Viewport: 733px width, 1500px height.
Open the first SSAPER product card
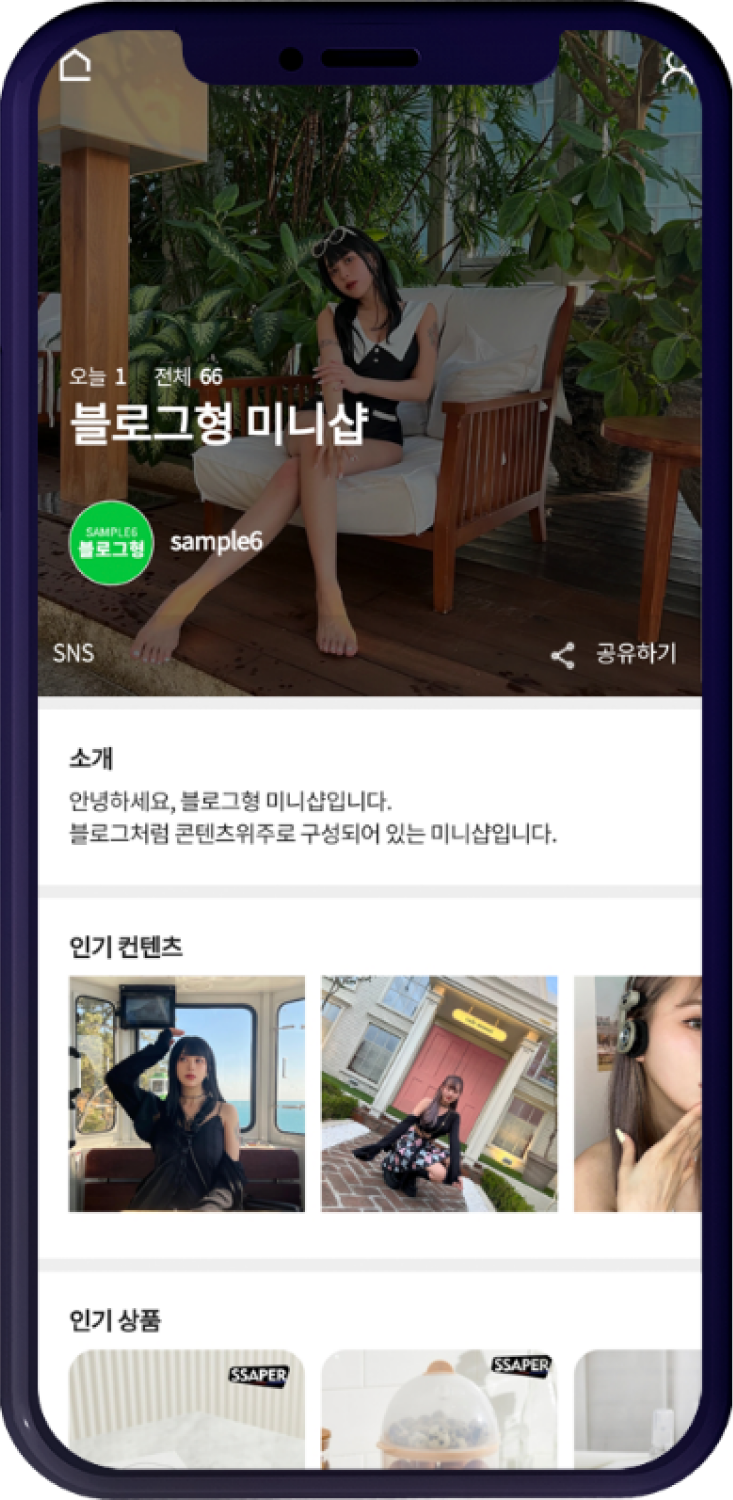point(186,1408)
